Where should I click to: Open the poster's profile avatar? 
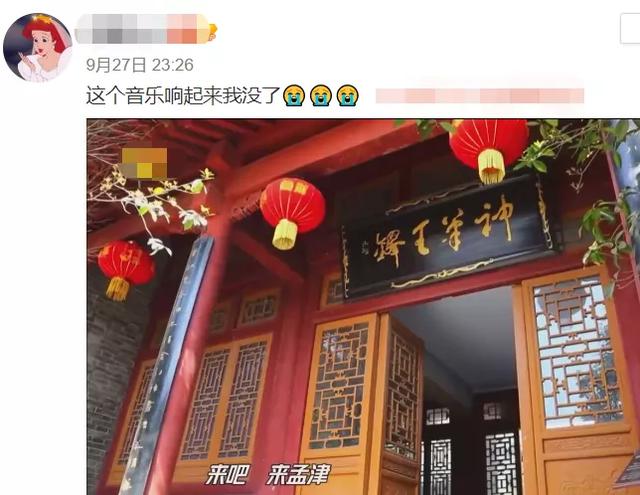pos(37,47)
